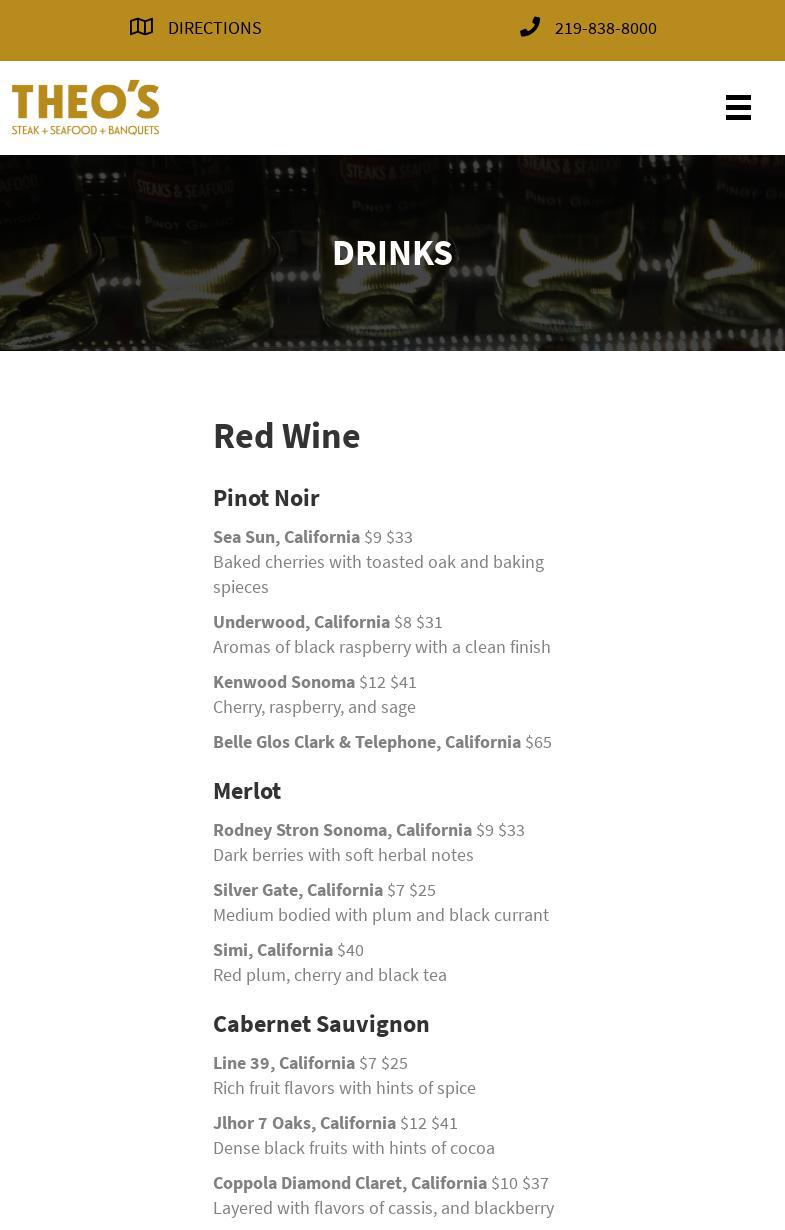Screen dimensions: 785x1230
Task: Call 219-838-8000
Action: [x=589, y=28]
